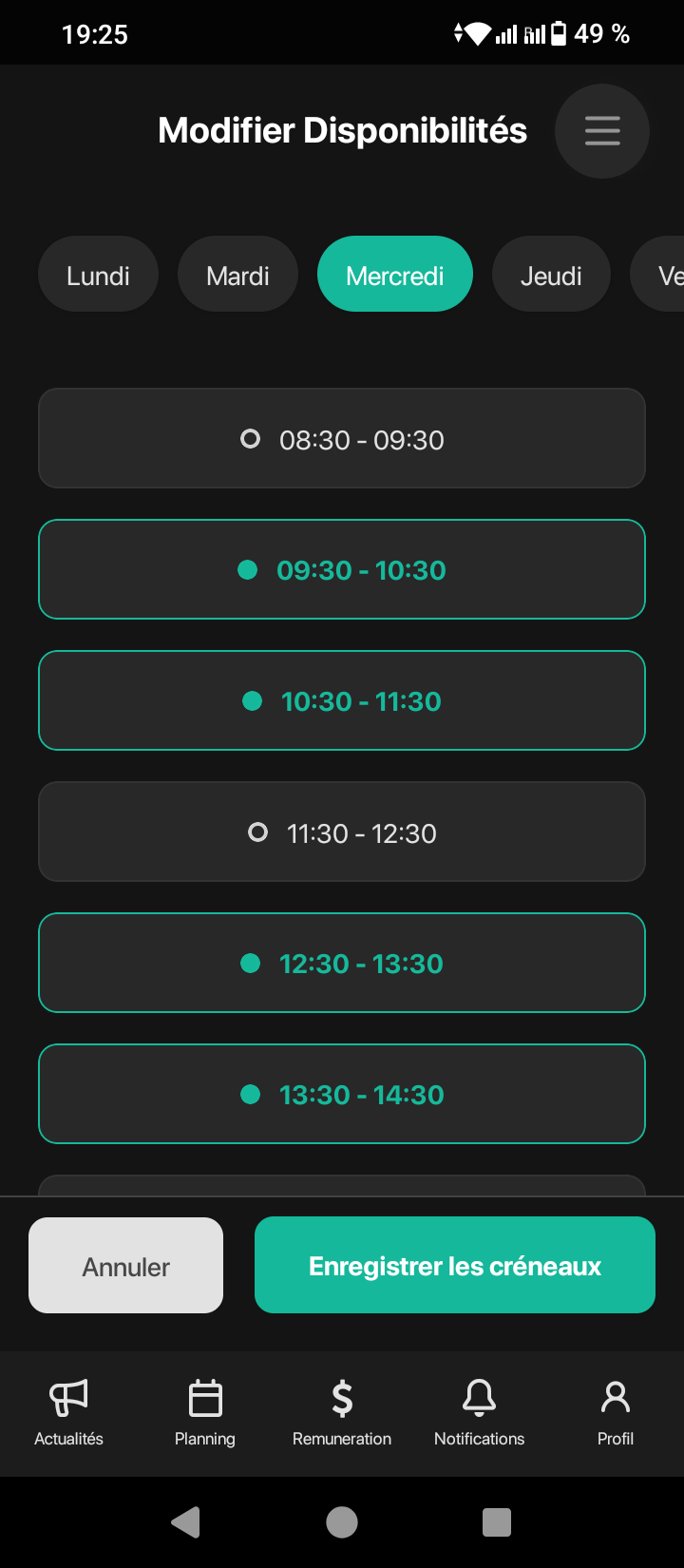684x1568 pixels.
Task: Tap the Annuler button
Action: tap(126, 1266)
